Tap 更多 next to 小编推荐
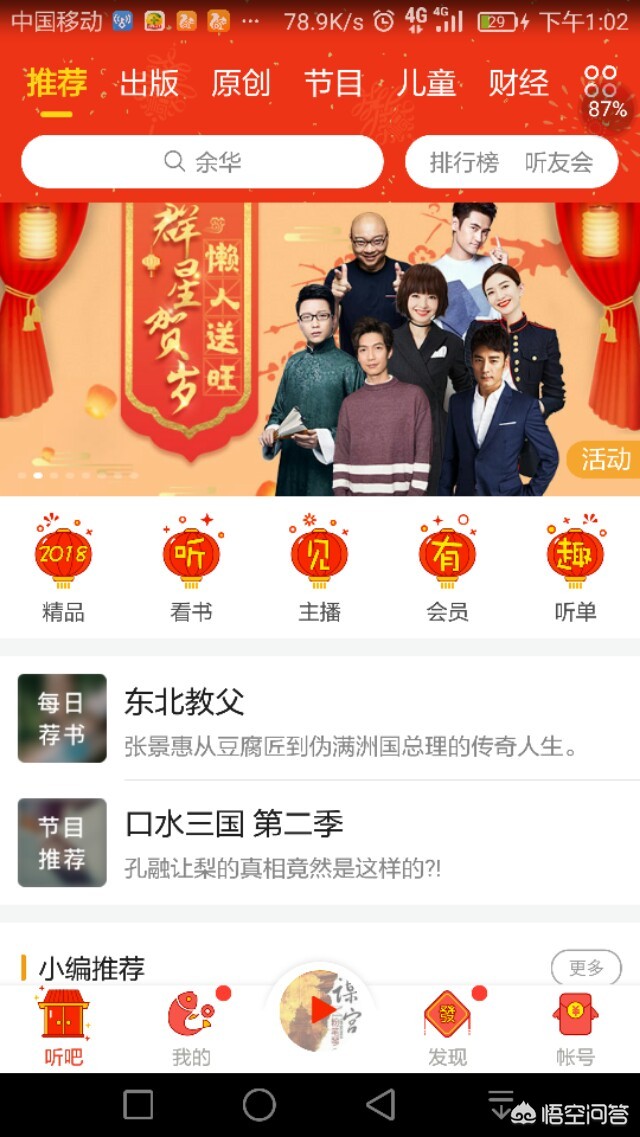The width and height of the screenshot is (640, 1137). (586, 967)
